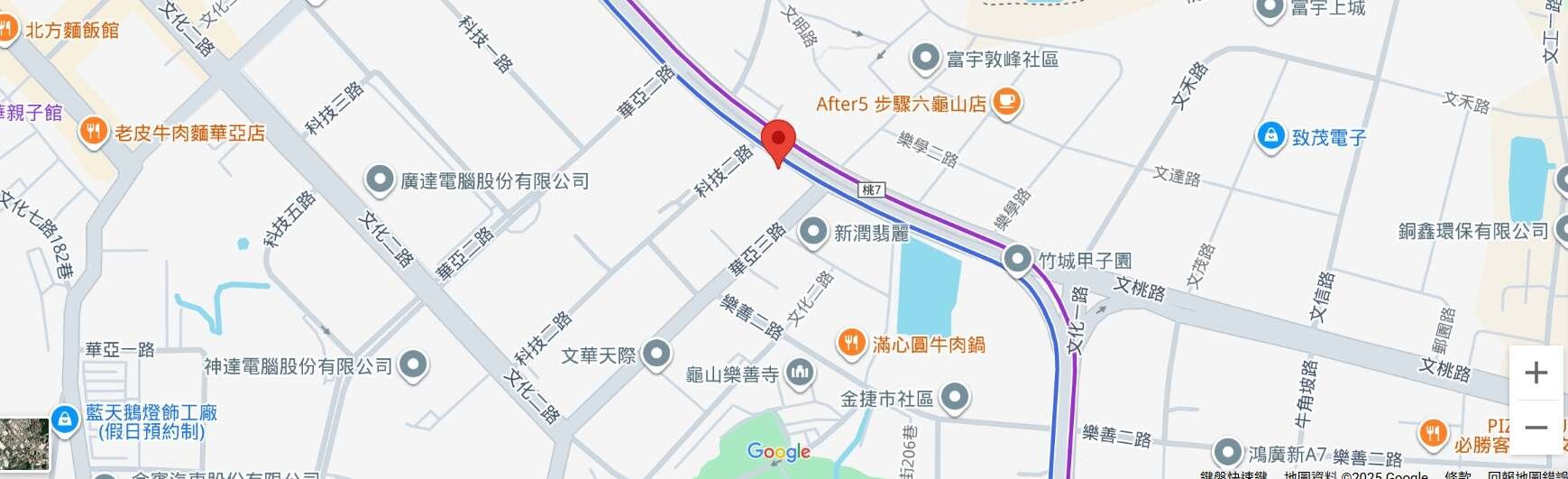The height and width of the screenshot is (479, 1568).
Task: Zoom in on the map
Action: [1536, 373]
